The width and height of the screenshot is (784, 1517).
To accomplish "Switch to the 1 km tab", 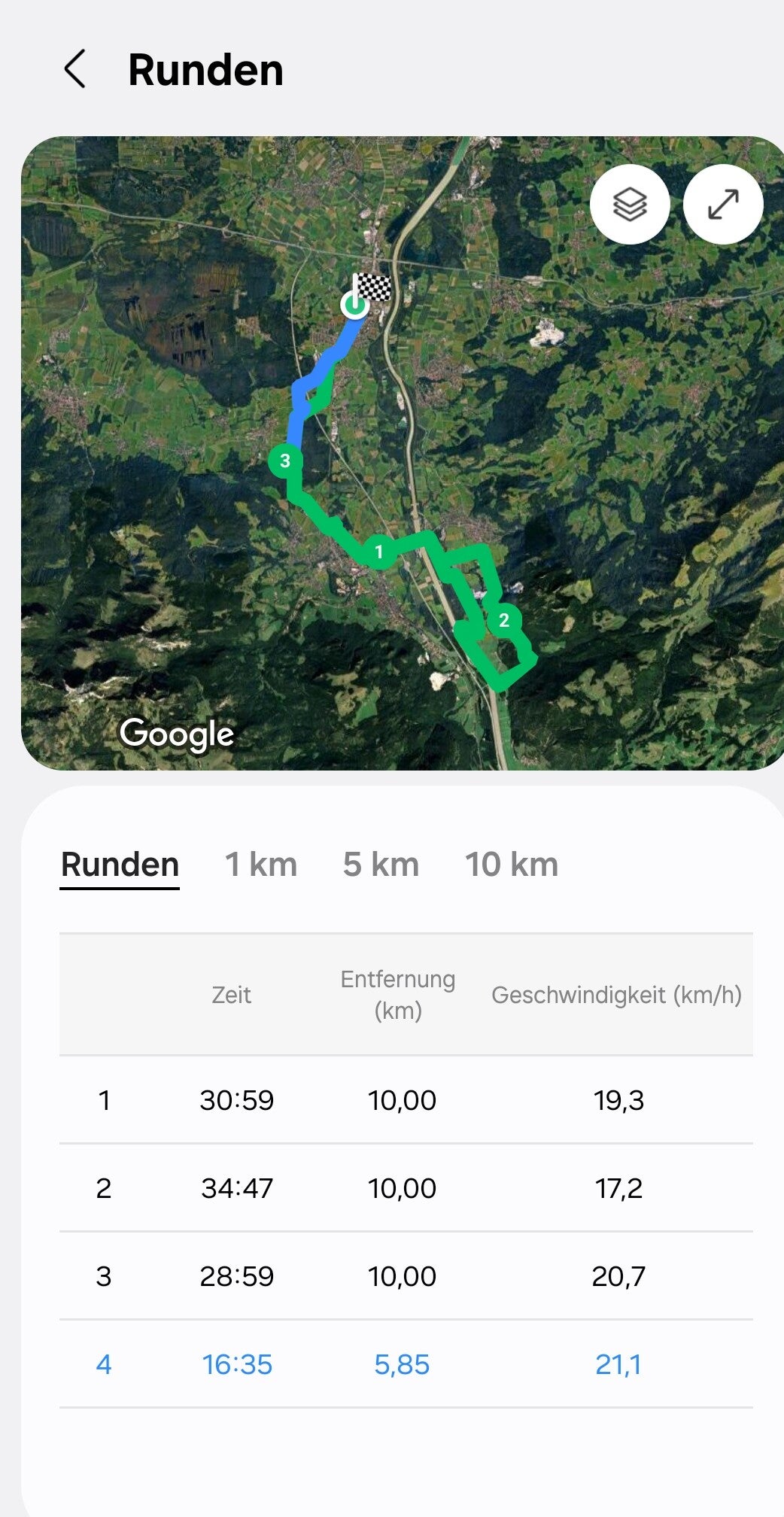I will tap(261, 865).
